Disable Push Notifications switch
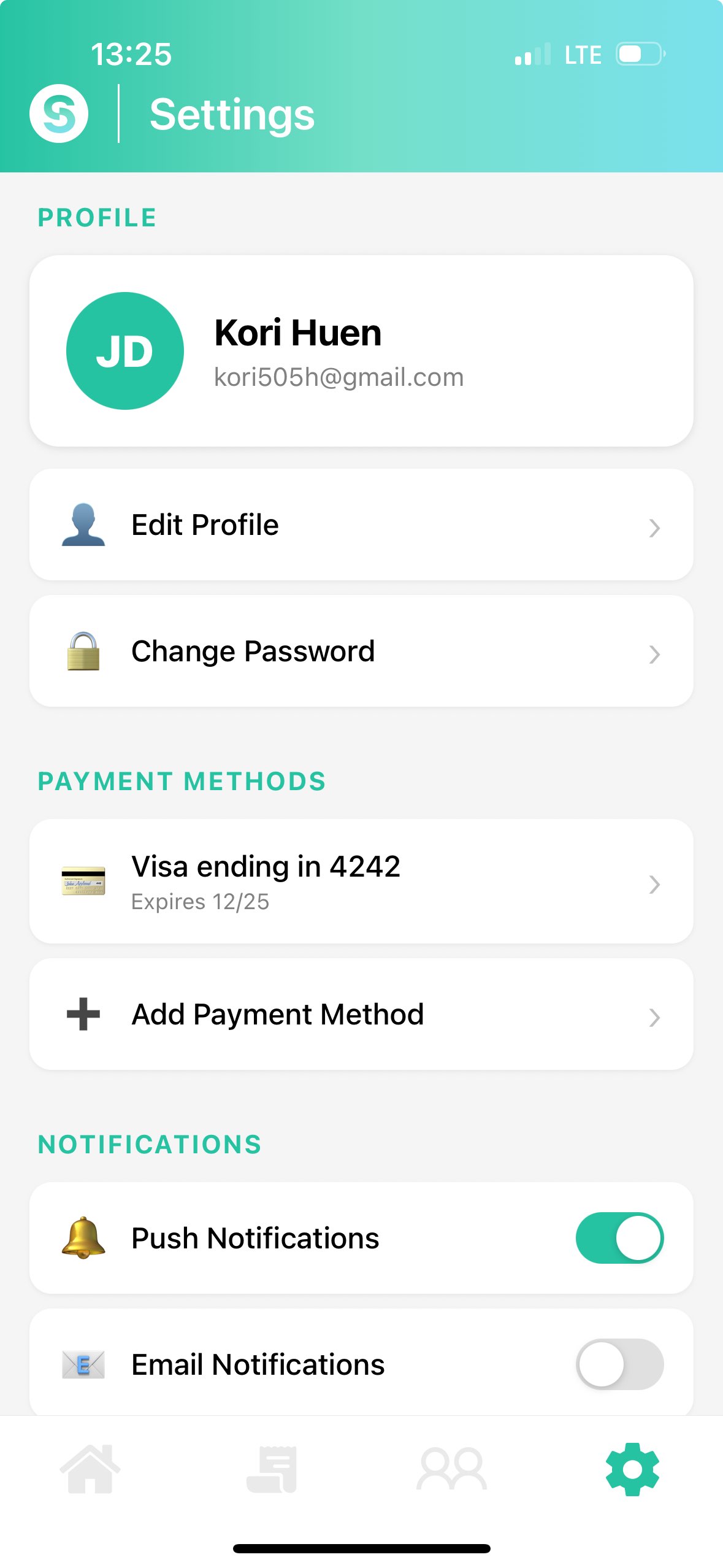723x1568 pixels. click(x=619, y=1238)
